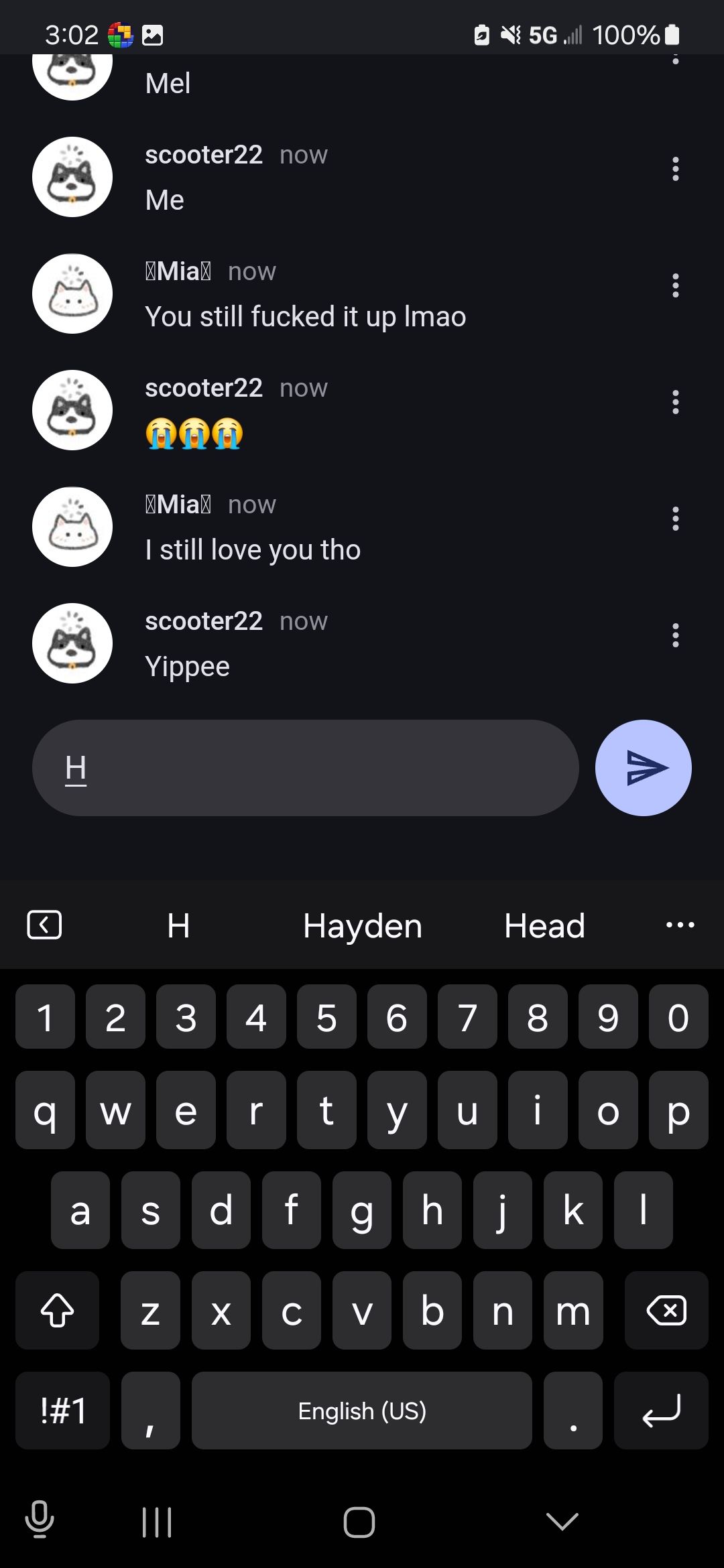Choose the "Head" keyboard suggestion
Screen dimensions: 724x1568
pyautogui.click(x=544, y=926)
